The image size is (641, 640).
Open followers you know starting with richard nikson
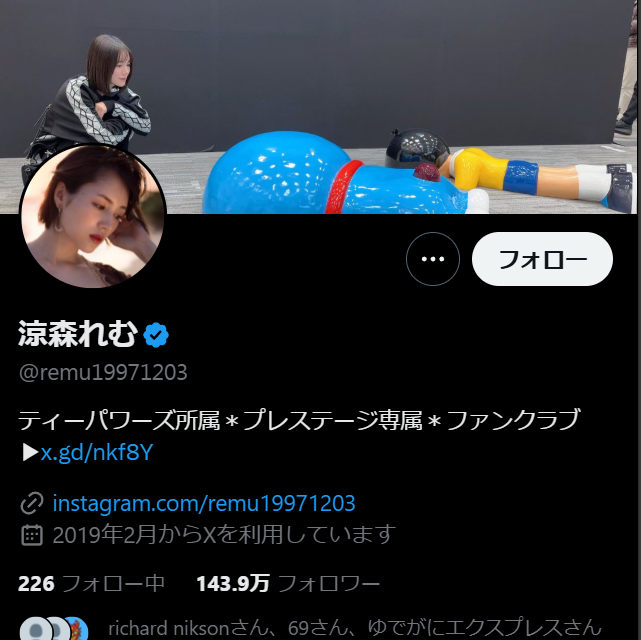point(350,628)
